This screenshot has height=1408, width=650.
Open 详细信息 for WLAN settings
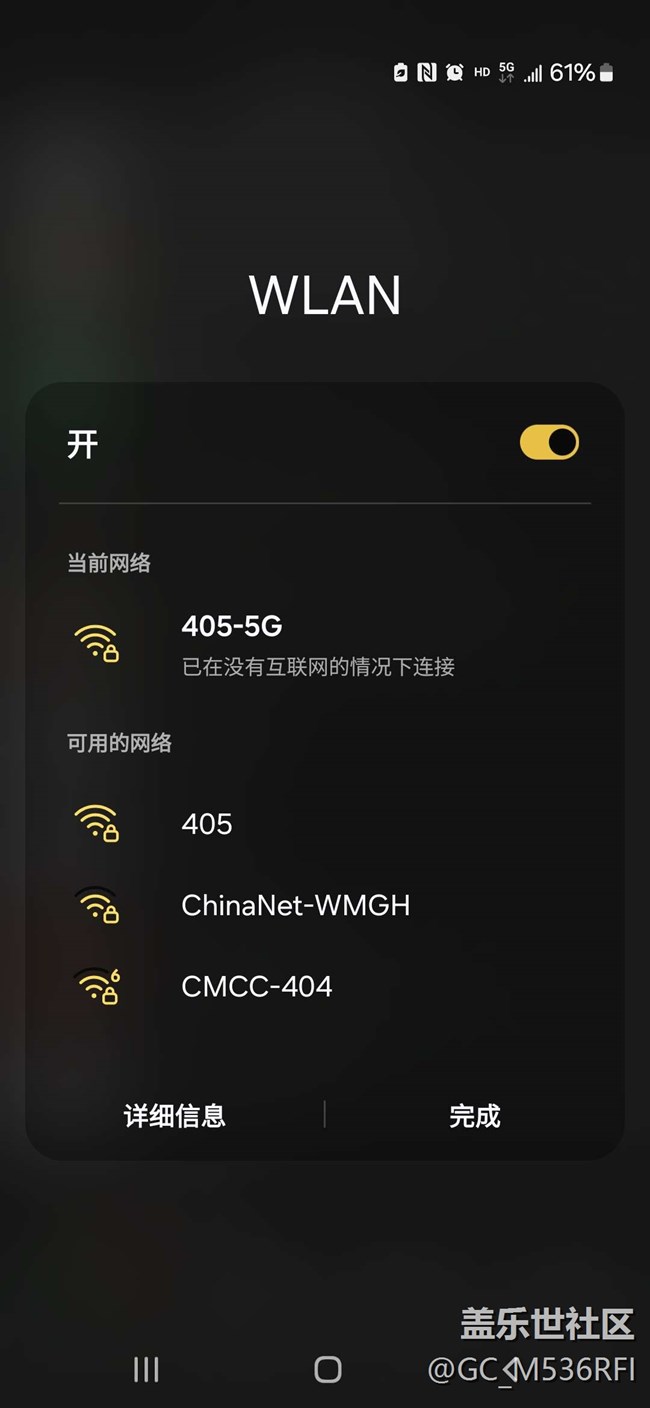(x=175, y=1116)
